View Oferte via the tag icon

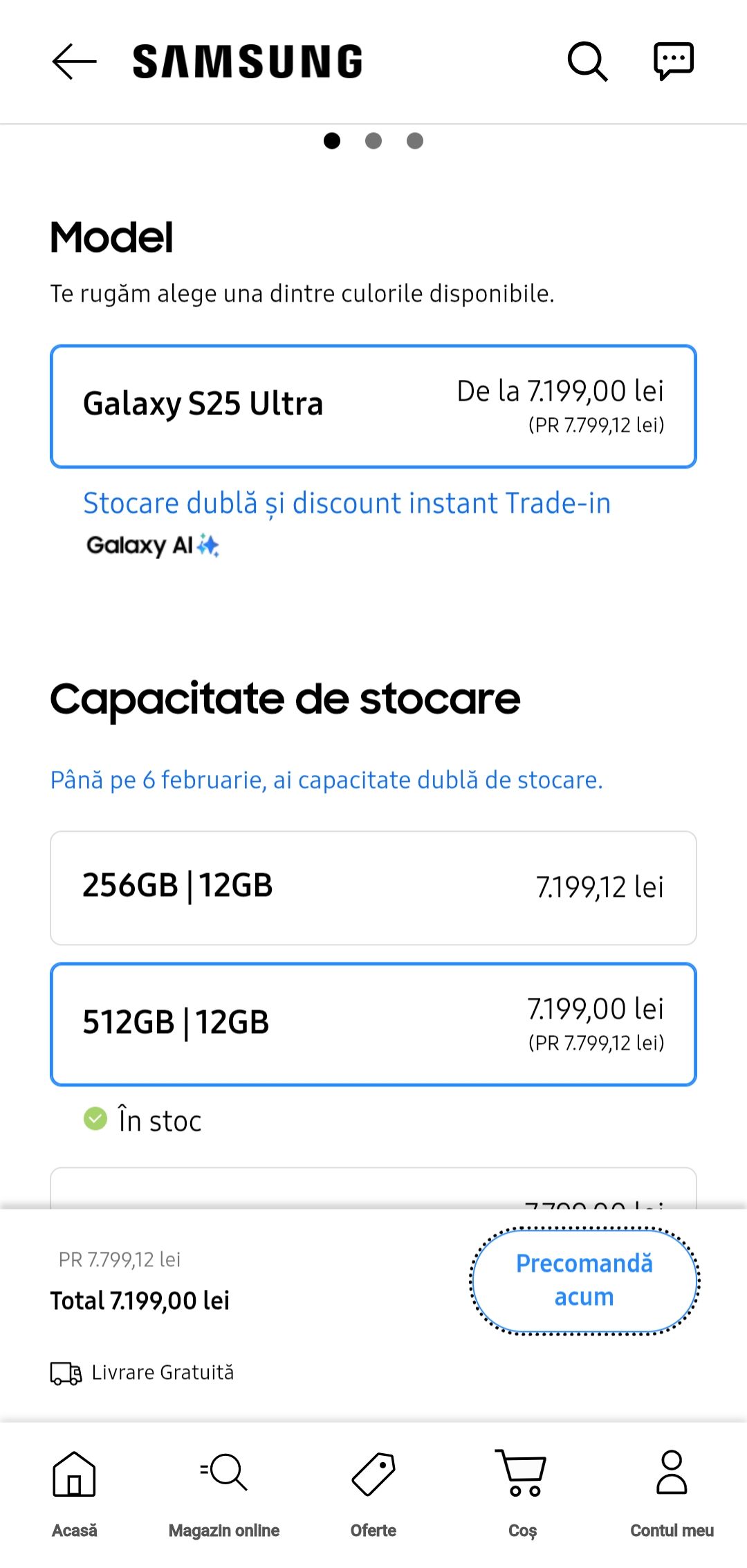coord(373,1488)
